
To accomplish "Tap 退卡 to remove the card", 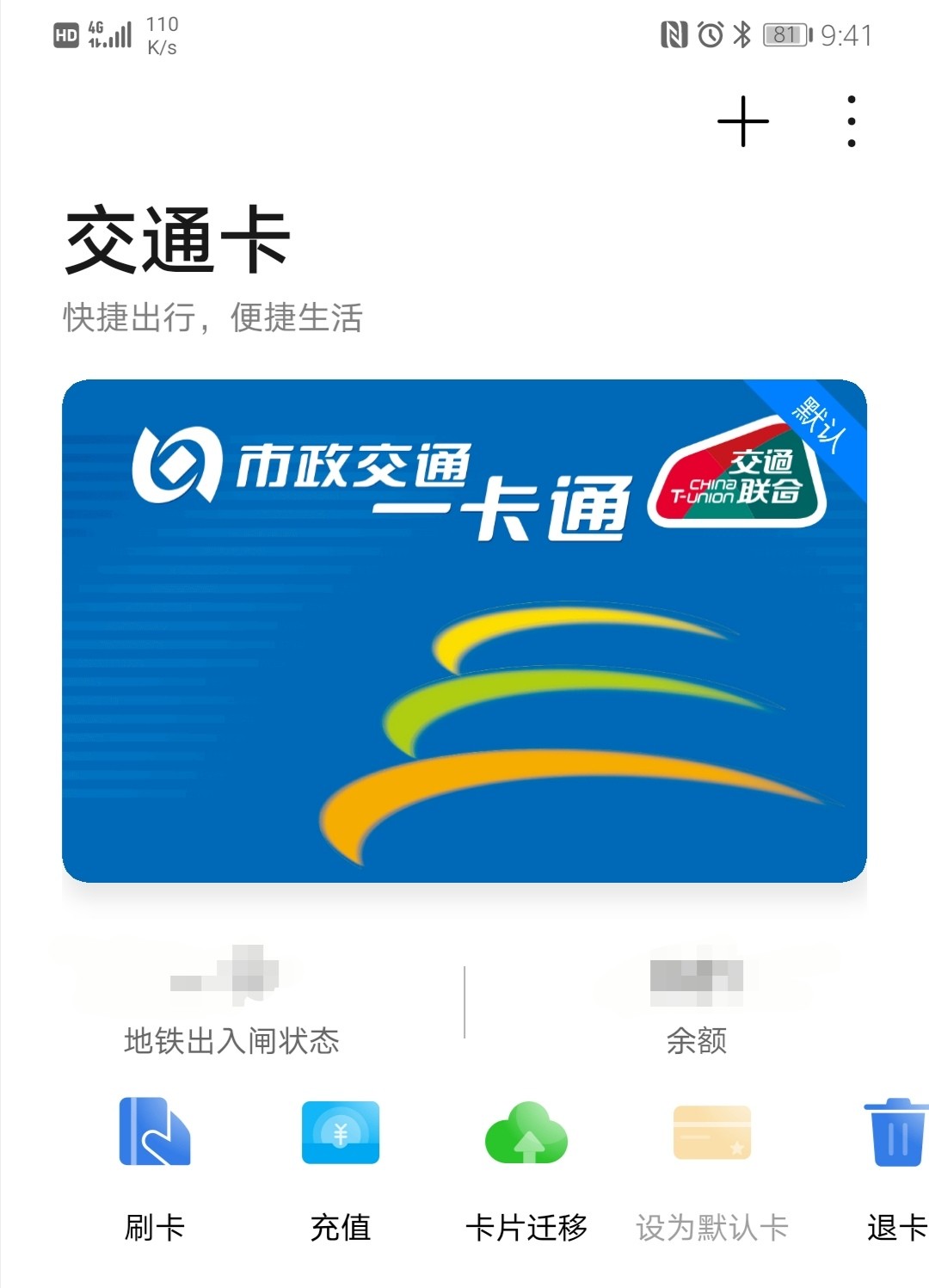I will pyautogui.click(x=896, y=1166).
